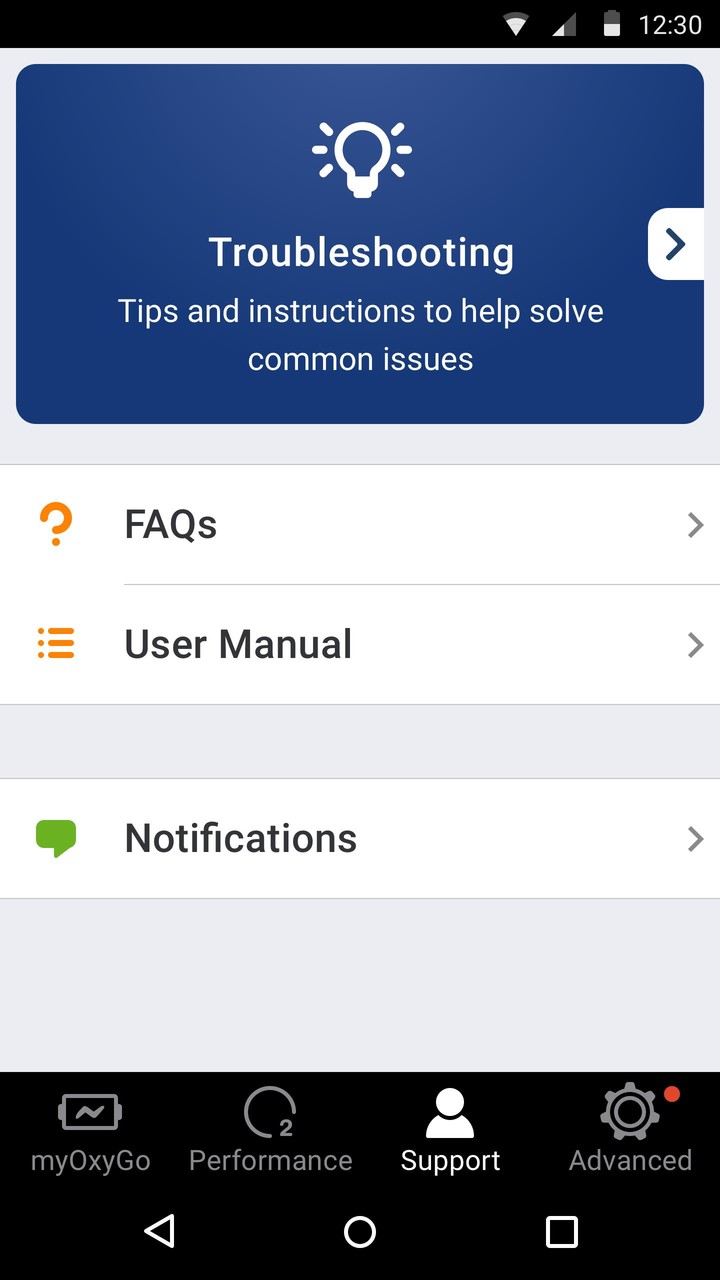Viewport: 720px width, 1280px height.
Task: Select the orange question mark FAQs icon
Action: tap(57, 524)
